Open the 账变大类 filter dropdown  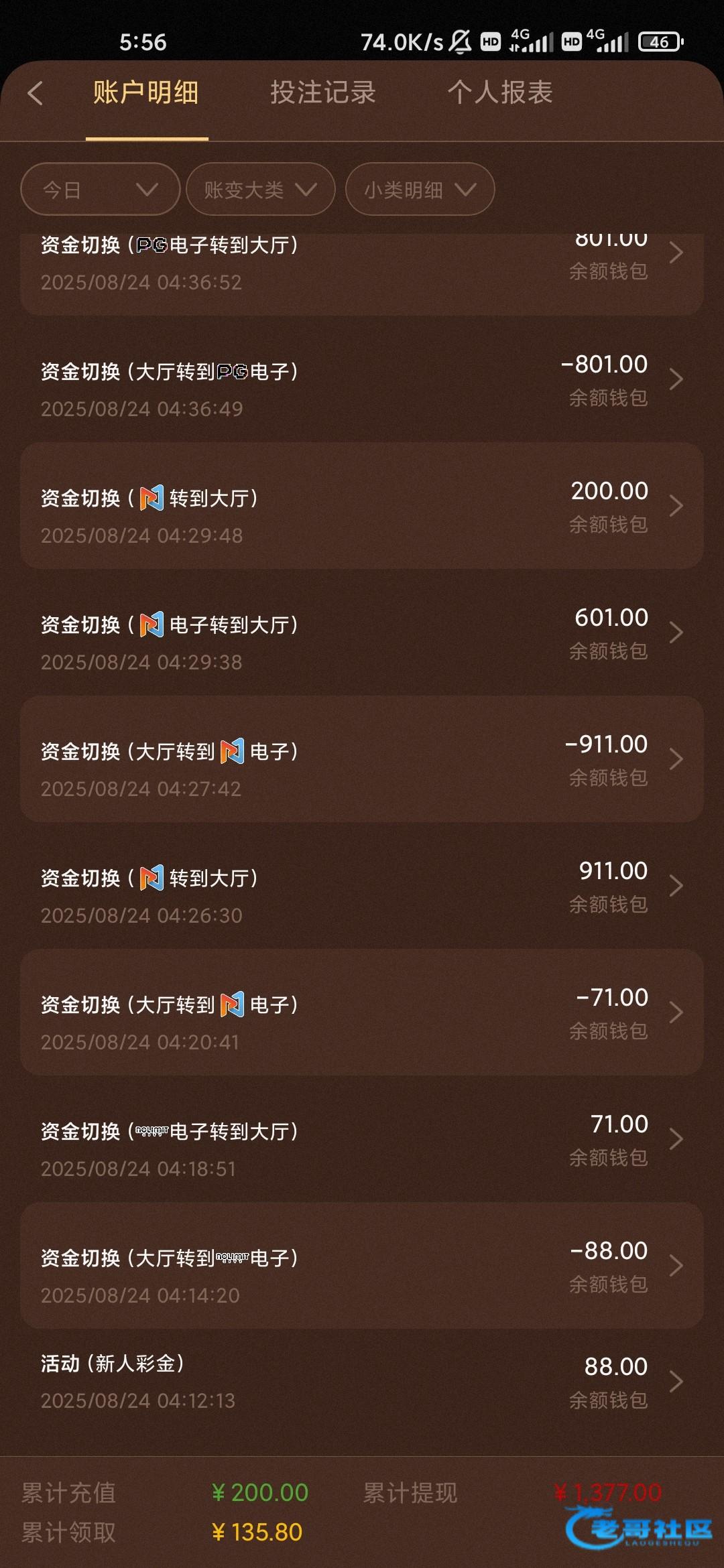click(260, 190)
